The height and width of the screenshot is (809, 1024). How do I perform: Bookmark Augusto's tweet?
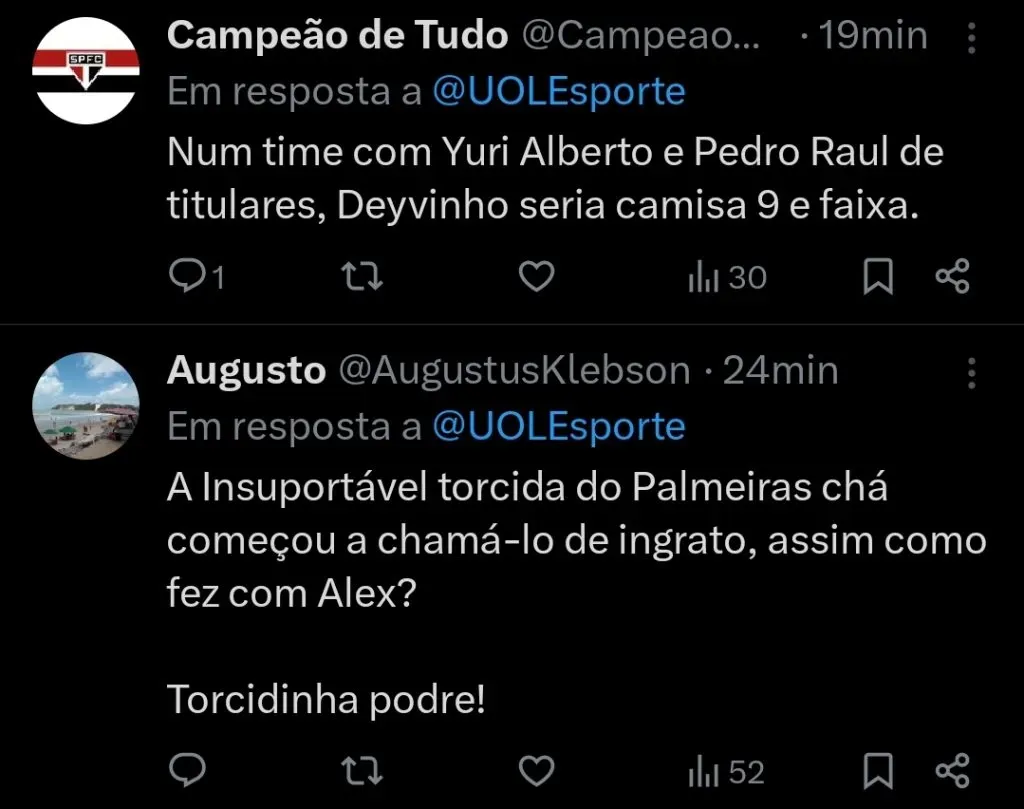[x=877, y=771]
